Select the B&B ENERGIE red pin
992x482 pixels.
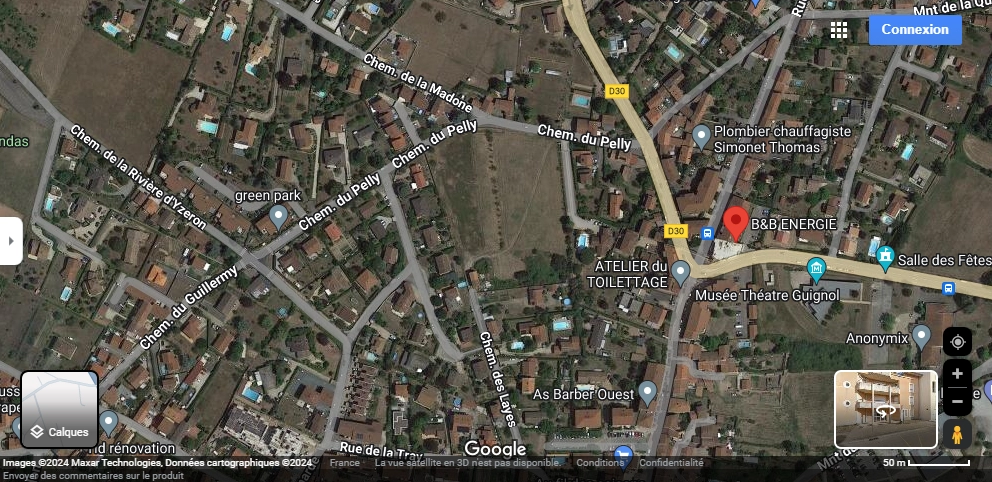736,222
